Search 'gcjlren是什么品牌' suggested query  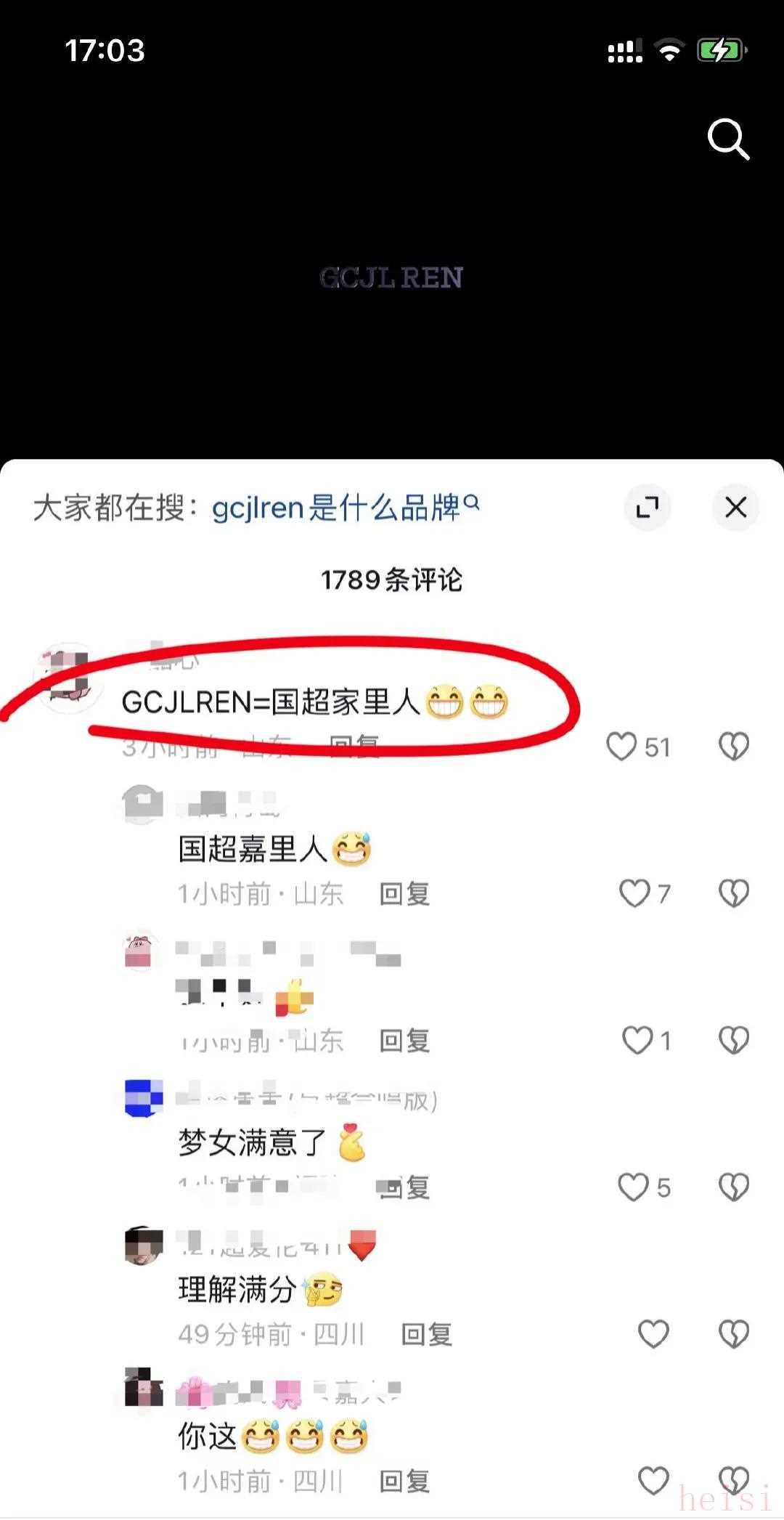(x=345, y=508)
